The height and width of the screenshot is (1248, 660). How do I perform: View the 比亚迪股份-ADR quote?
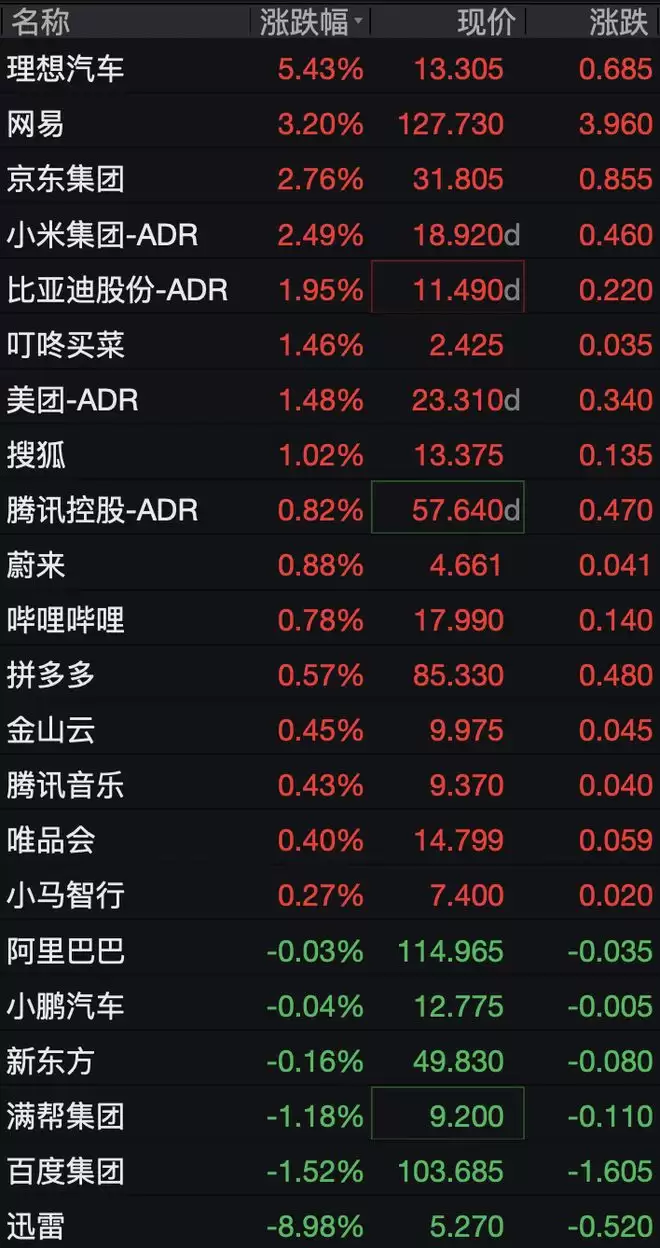pos(330,289)
